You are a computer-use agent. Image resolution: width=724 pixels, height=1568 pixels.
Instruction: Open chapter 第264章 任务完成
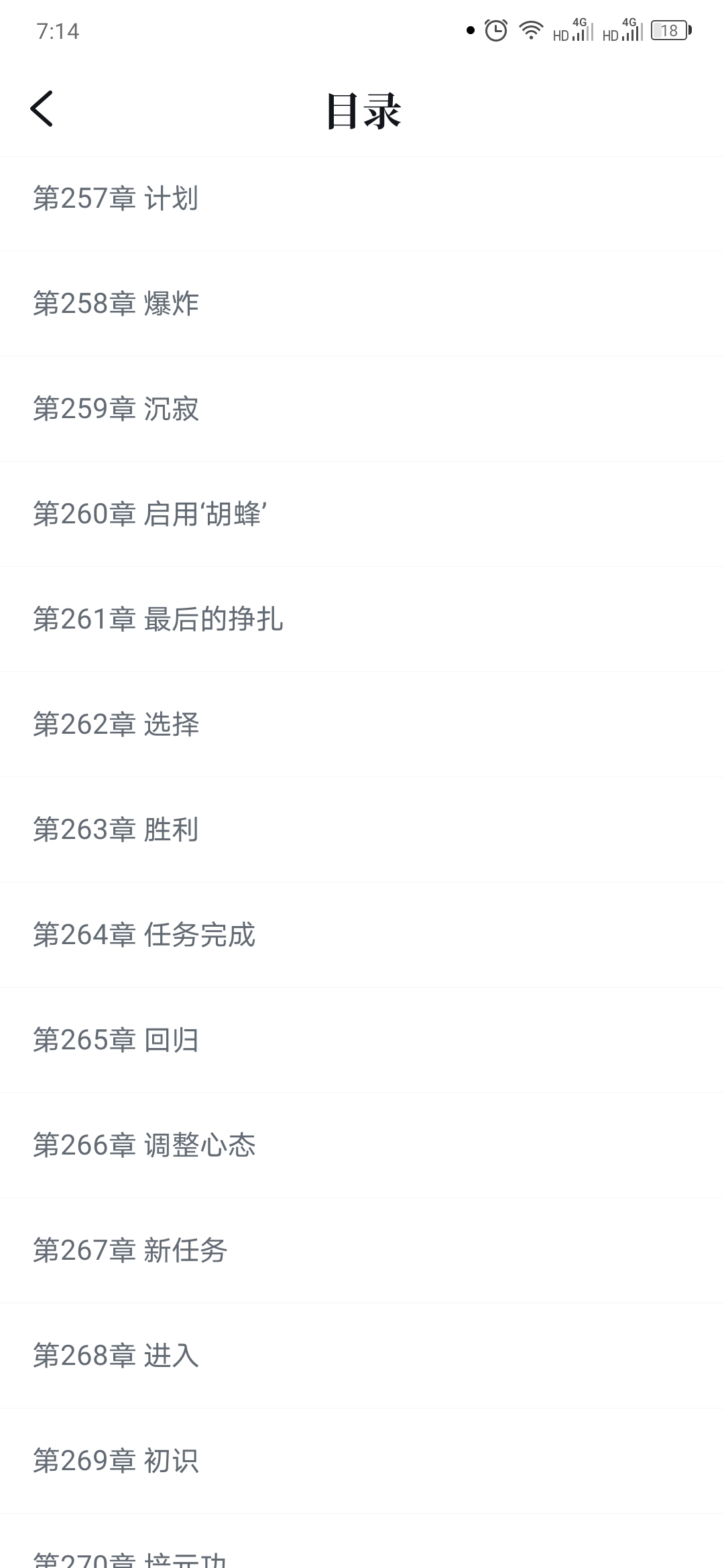[144, 935]
